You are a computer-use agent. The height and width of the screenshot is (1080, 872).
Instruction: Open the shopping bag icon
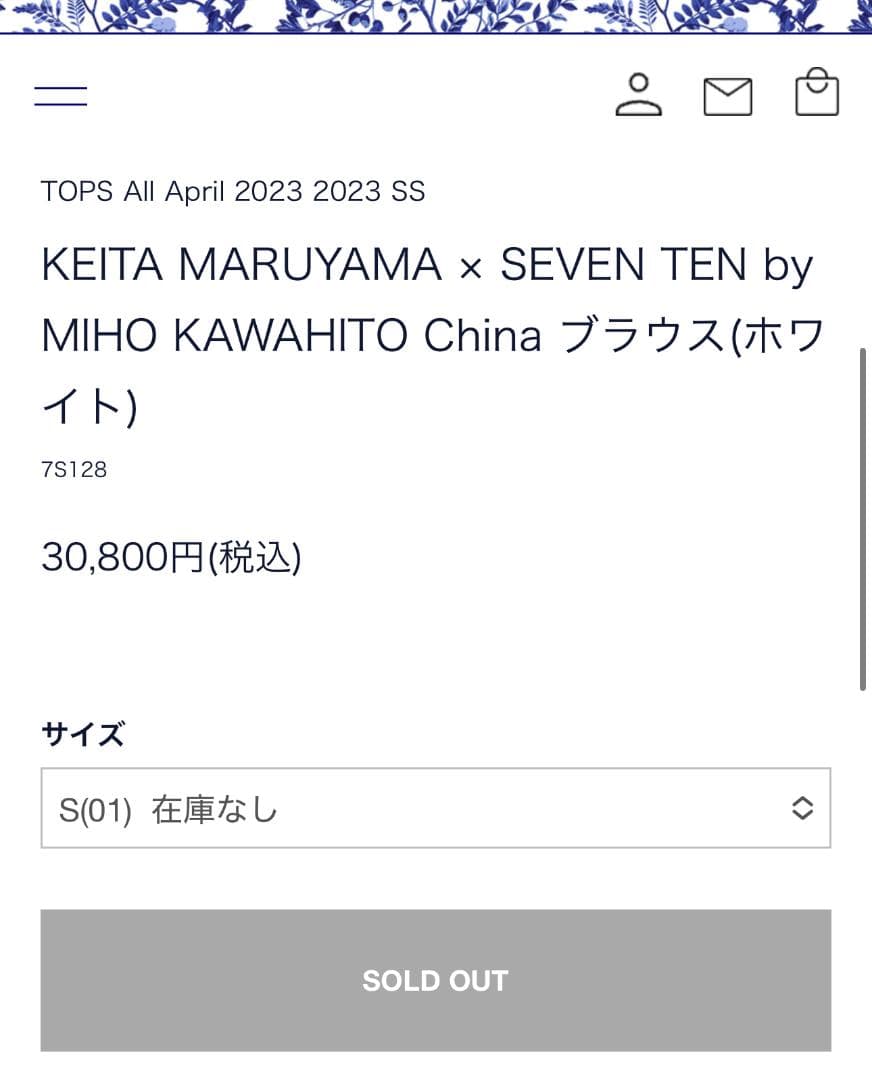tap(816, 93)
